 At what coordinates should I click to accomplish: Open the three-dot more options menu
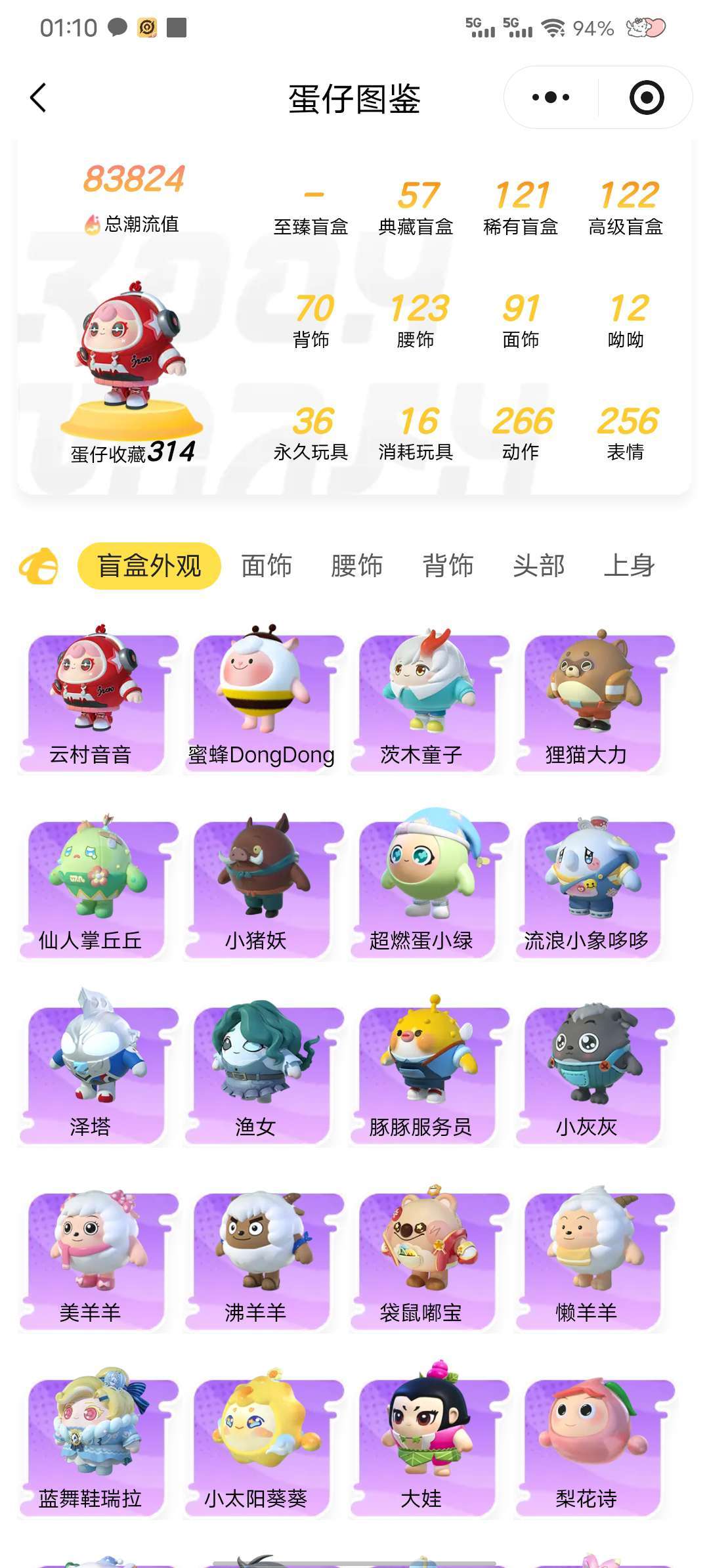pyautogui.click(x=550, y=97)
